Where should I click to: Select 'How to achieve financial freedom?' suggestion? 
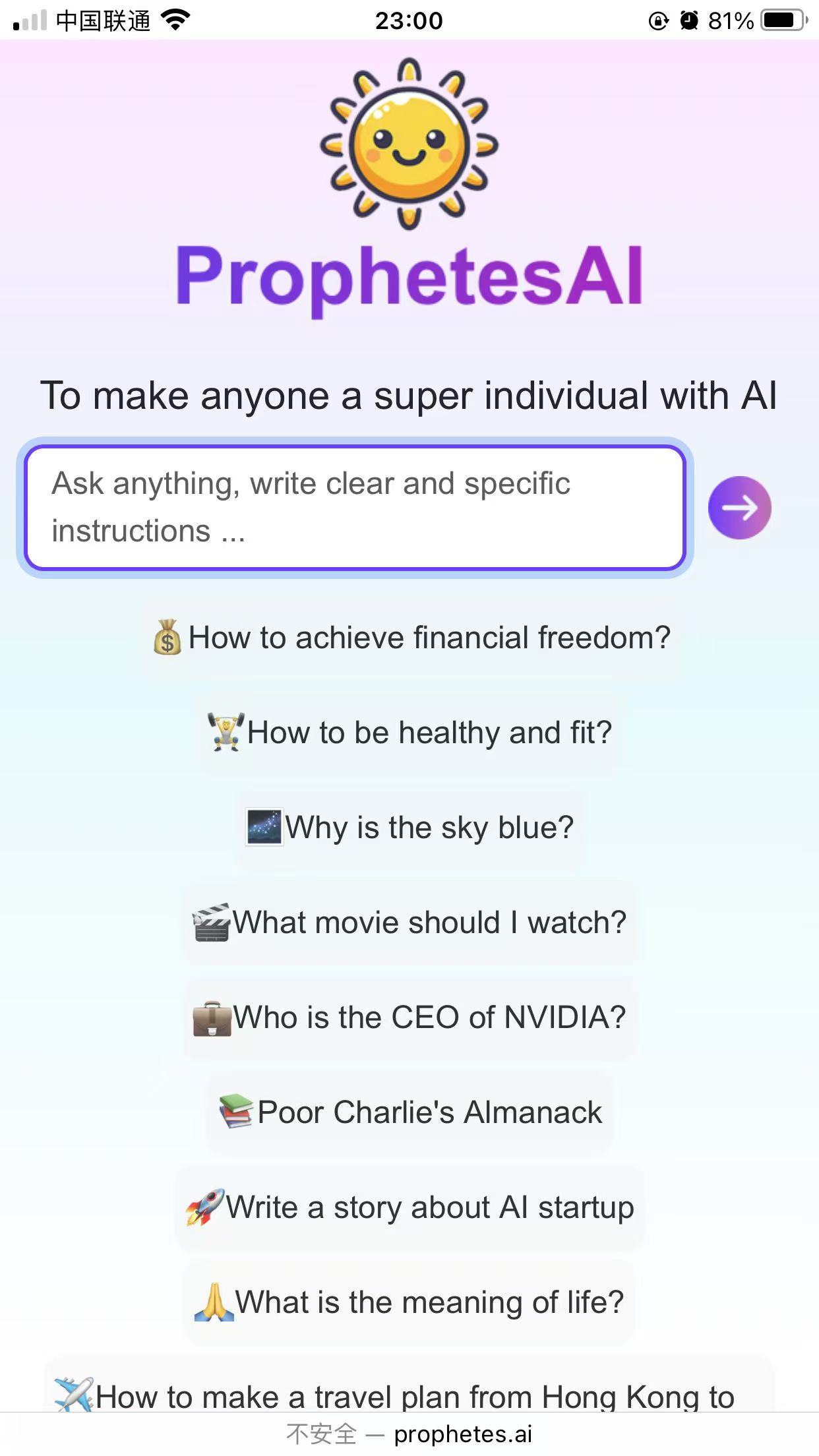pos(411,638)
